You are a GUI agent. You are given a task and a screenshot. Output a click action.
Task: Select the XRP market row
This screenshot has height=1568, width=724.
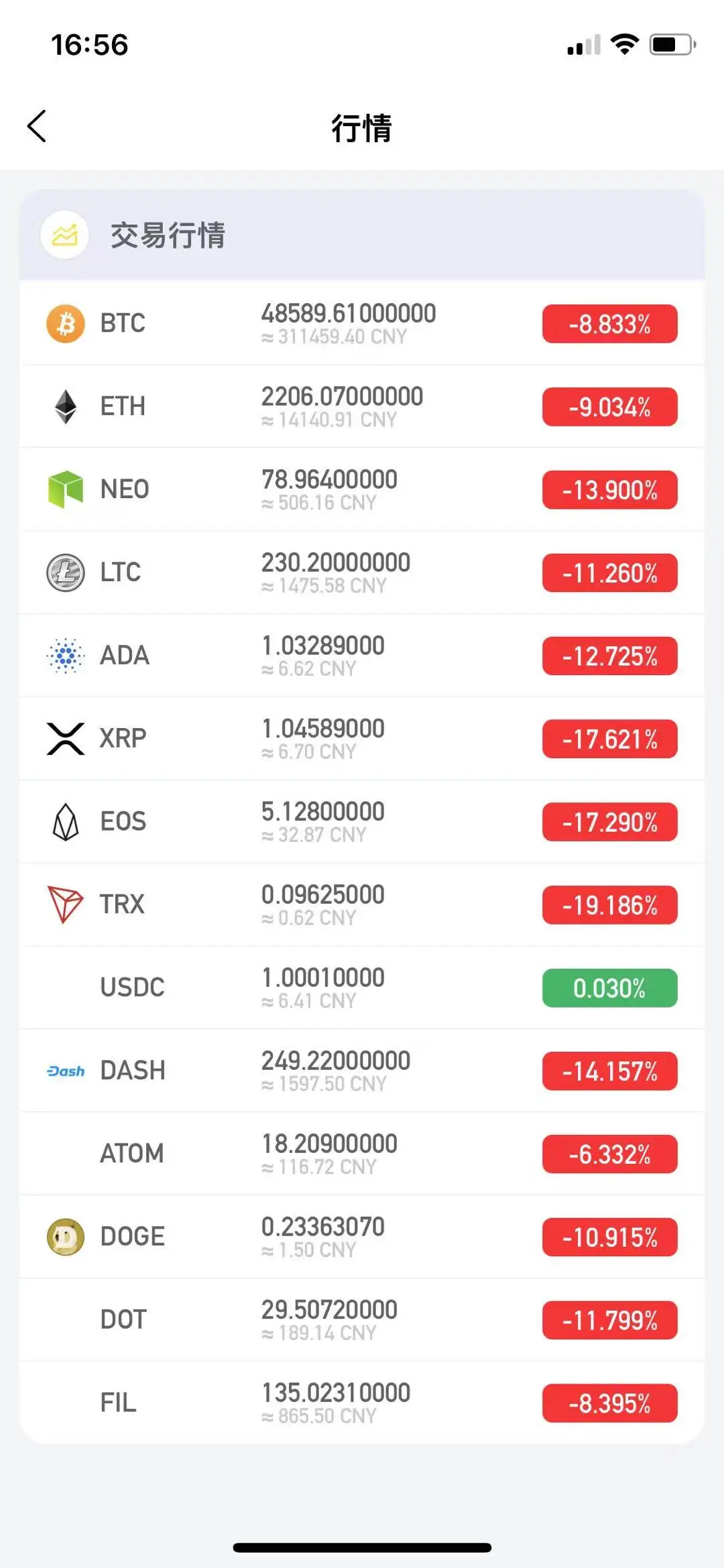pos(362,739)
